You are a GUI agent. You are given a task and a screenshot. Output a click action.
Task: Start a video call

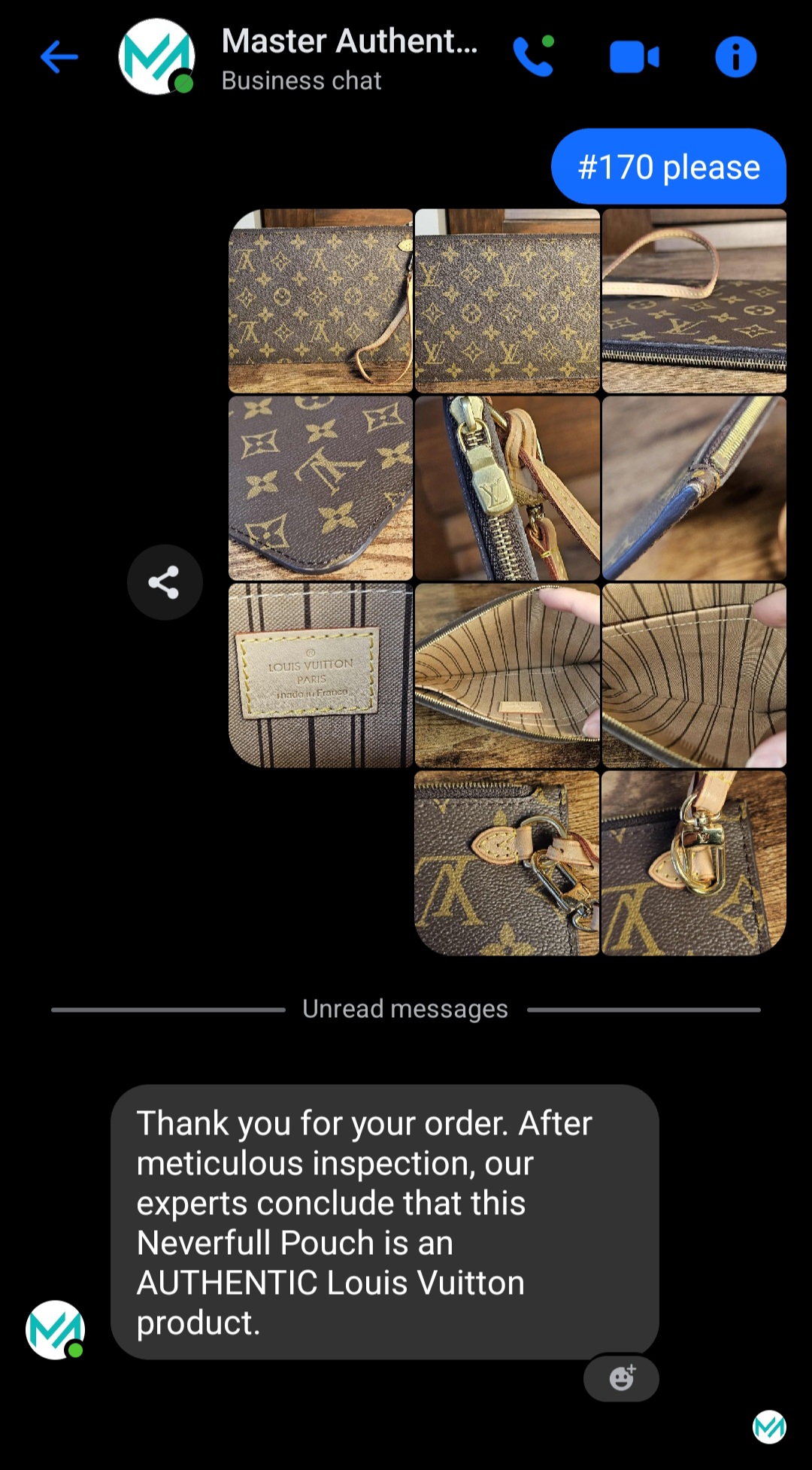pyautogui.click(x=634, y=57)
